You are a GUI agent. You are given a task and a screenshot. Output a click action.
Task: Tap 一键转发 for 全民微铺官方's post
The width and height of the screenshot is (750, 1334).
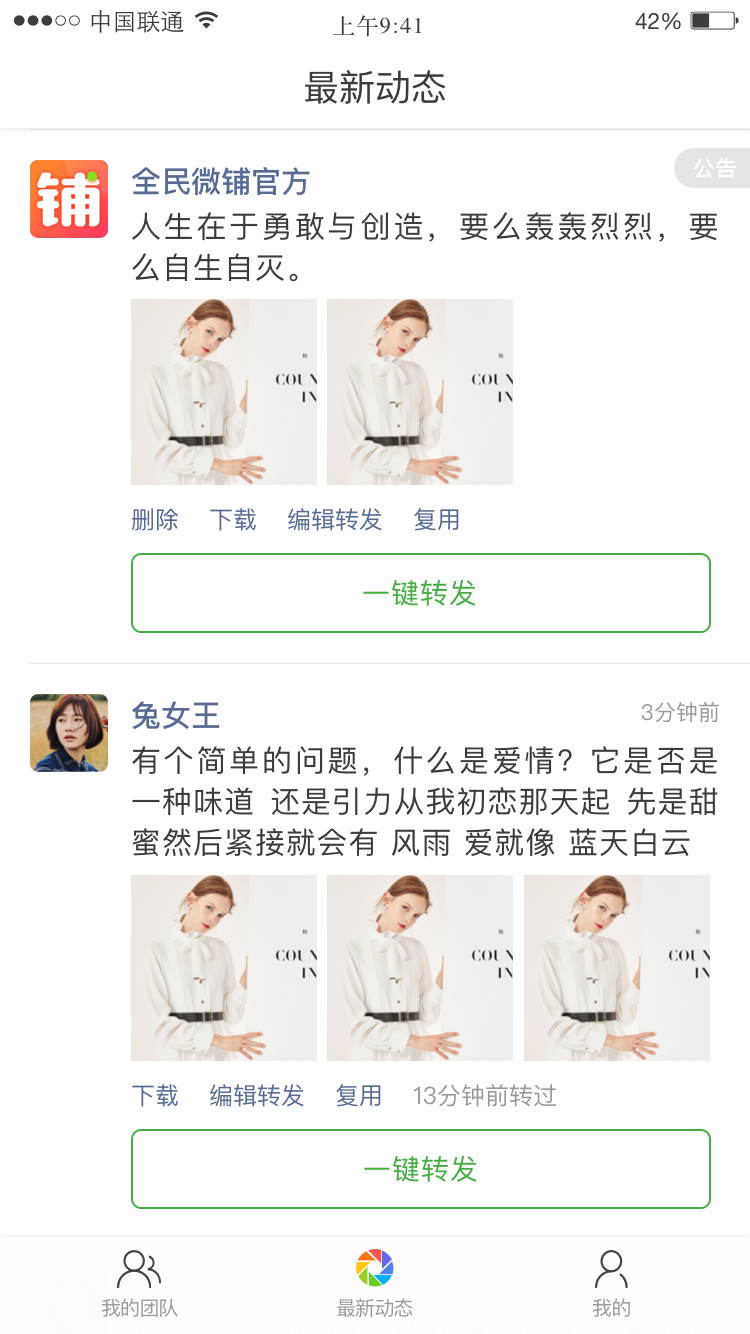420,593
